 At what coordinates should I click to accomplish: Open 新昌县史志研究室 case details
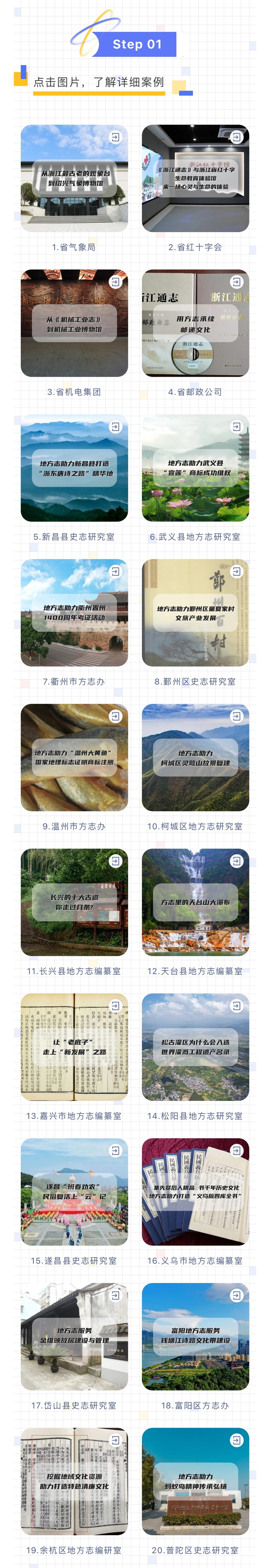pos(74,468)
